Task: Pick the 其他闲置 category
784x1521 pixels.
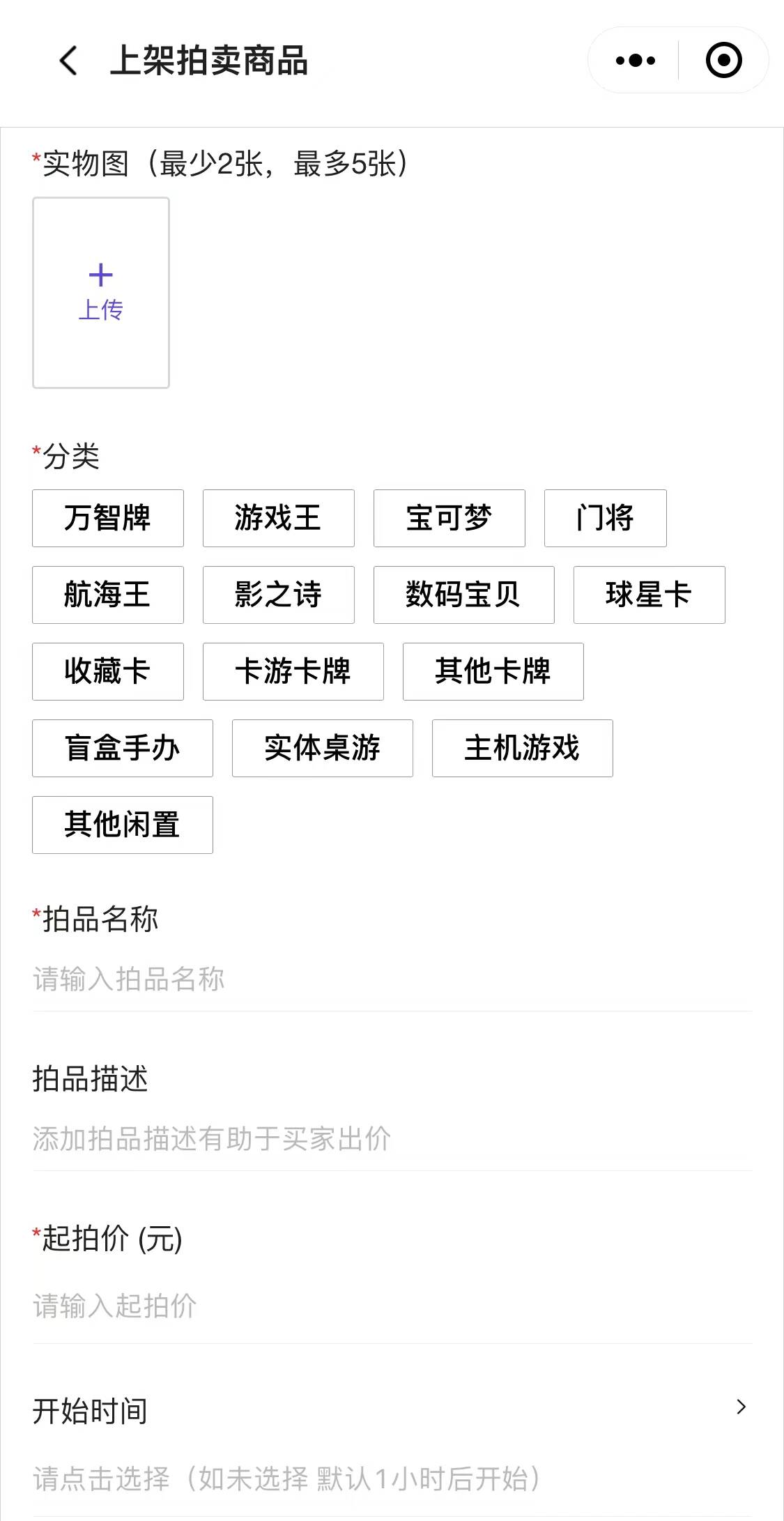Action: [123, 825]
